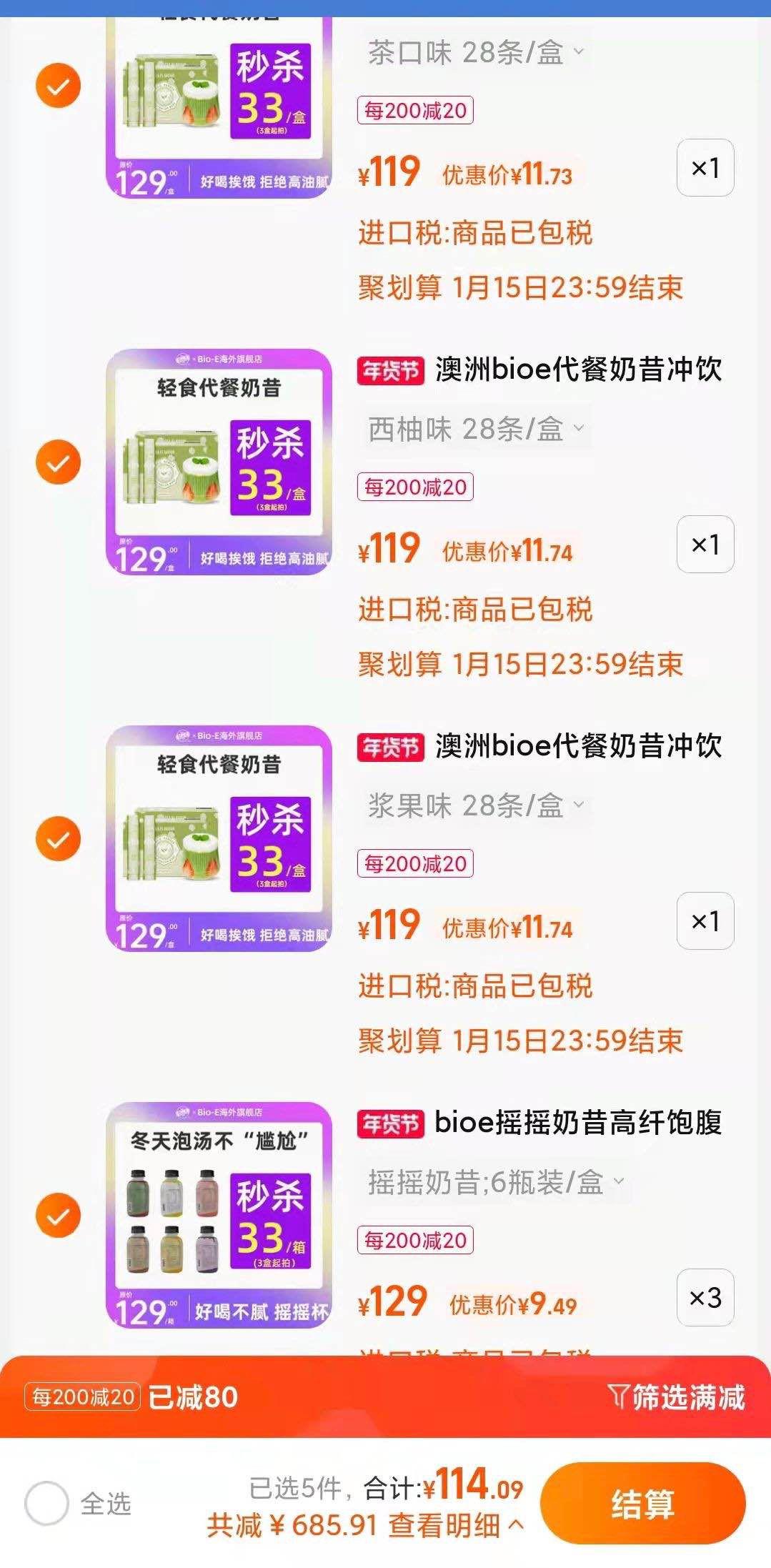Image resolution: width=771 pixels, height=1568 pixels.
Task: Tap the 结算 checkout button
Action: [642, 1502]
